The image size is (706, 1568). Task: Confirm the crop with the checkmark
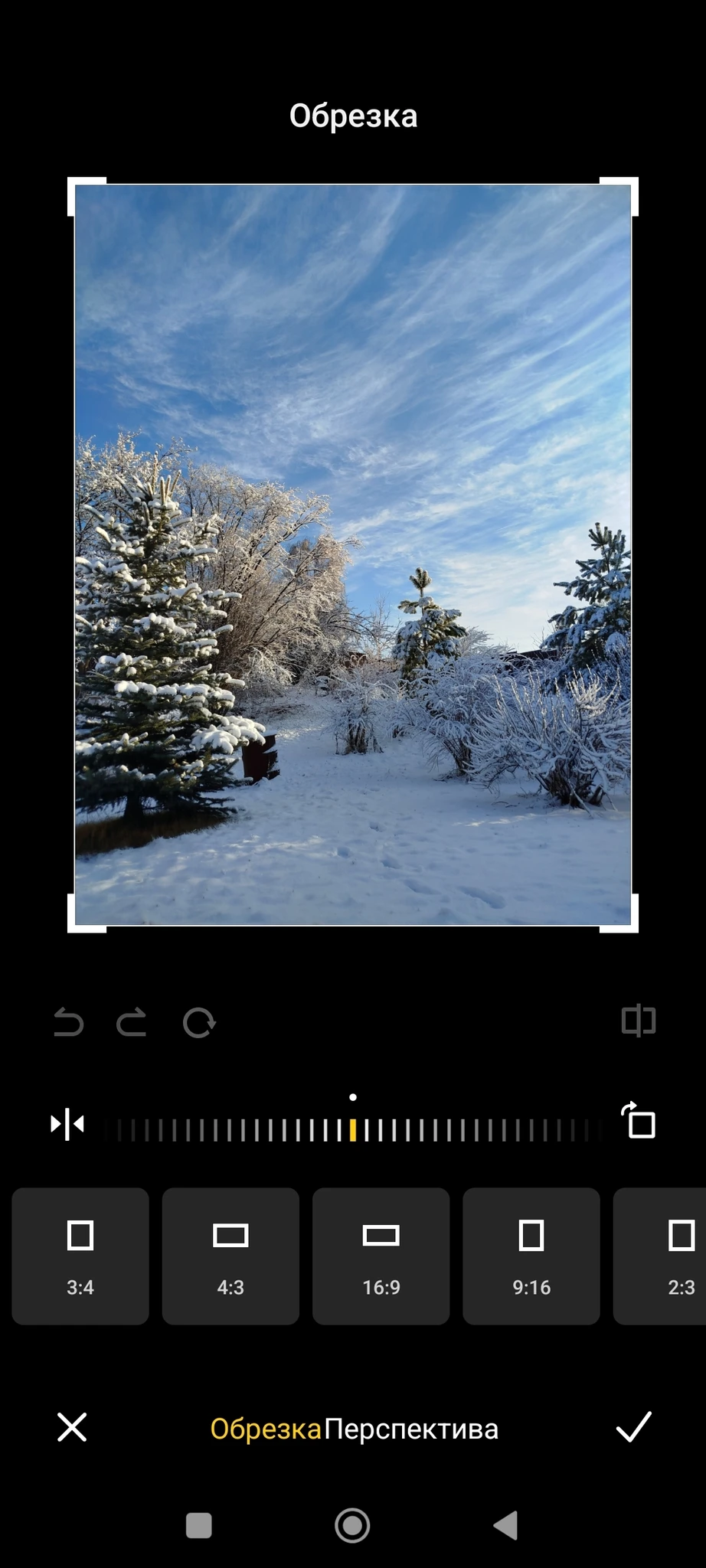click(634, 1427)
